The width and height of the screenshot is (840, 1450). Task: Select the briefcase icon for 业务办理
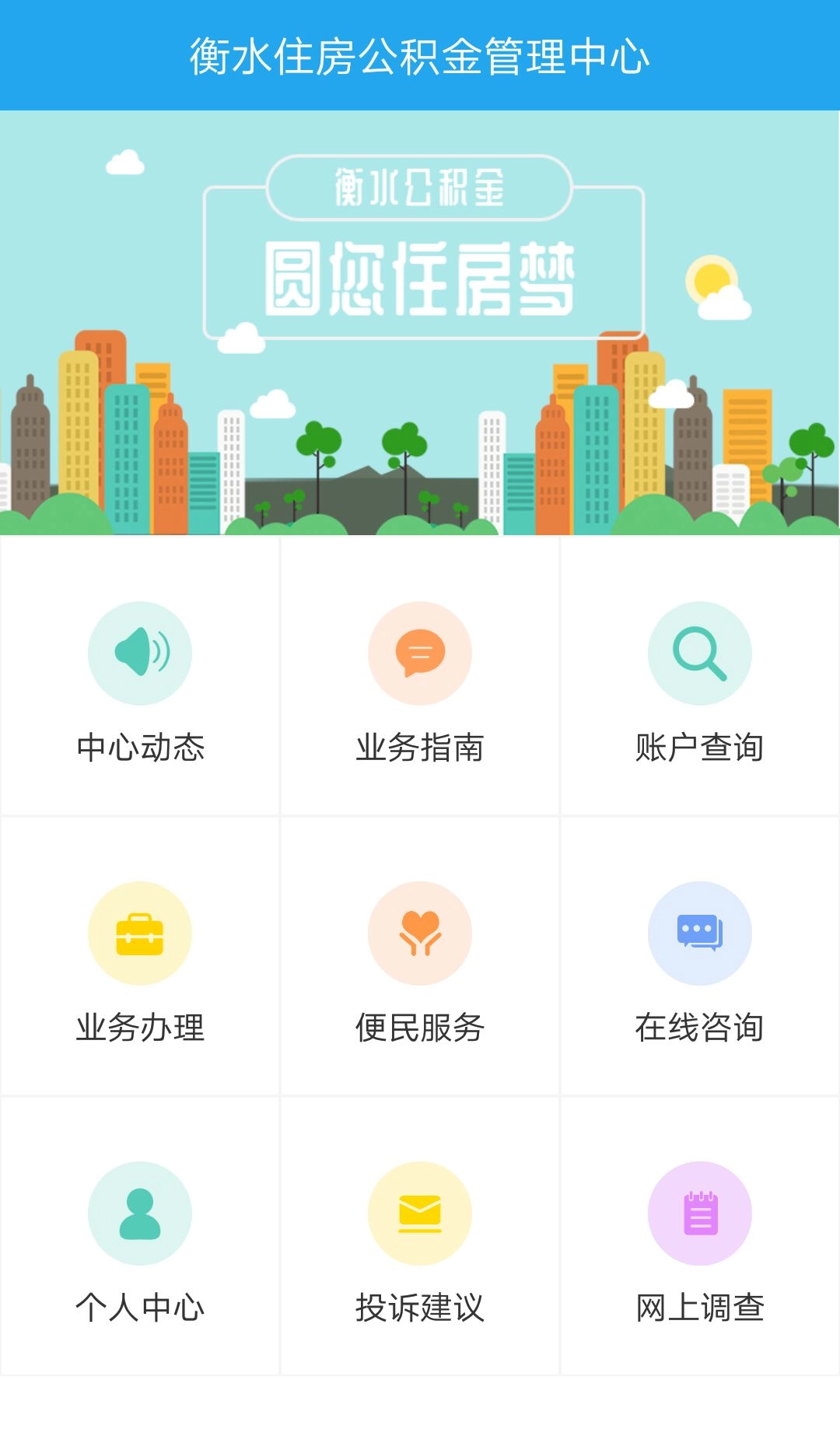tap(140, 934)
